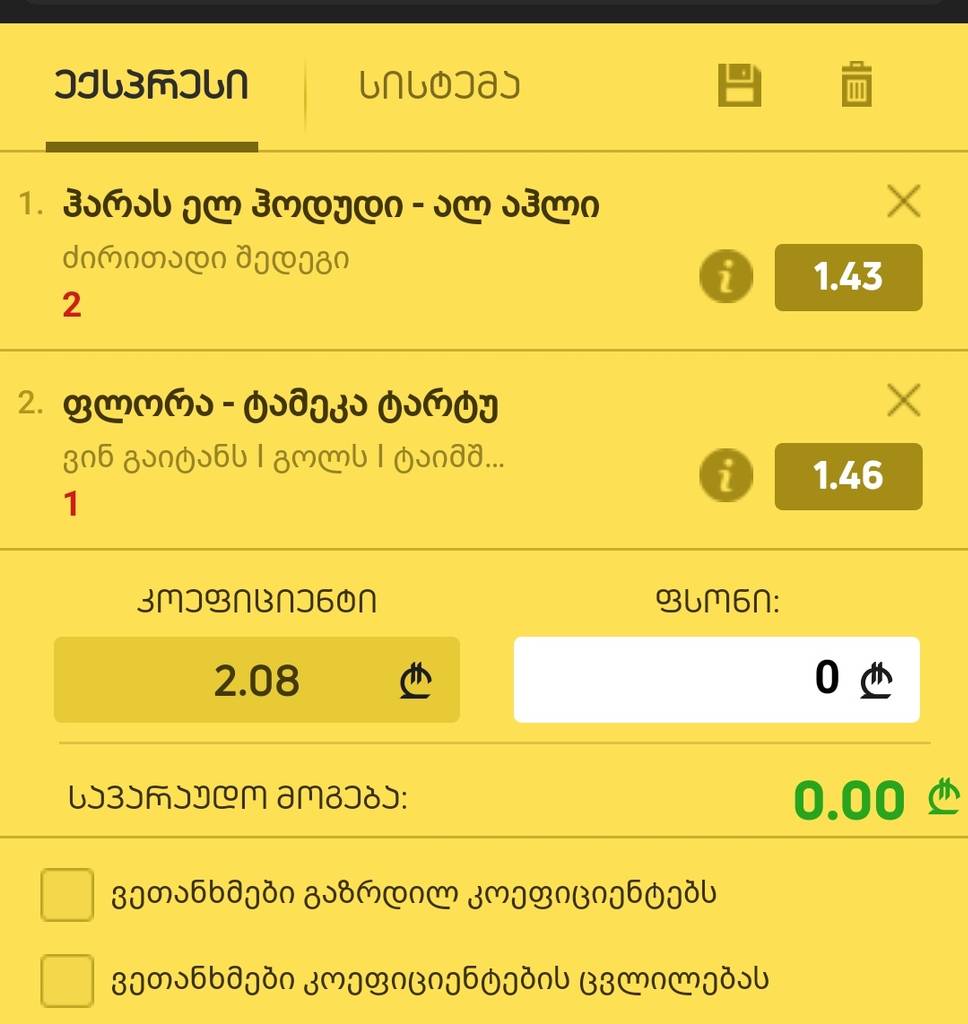This screenshot has height=1024, width=968.
Task: Click coefficient value 2.08
Action: tap(262, 681)
